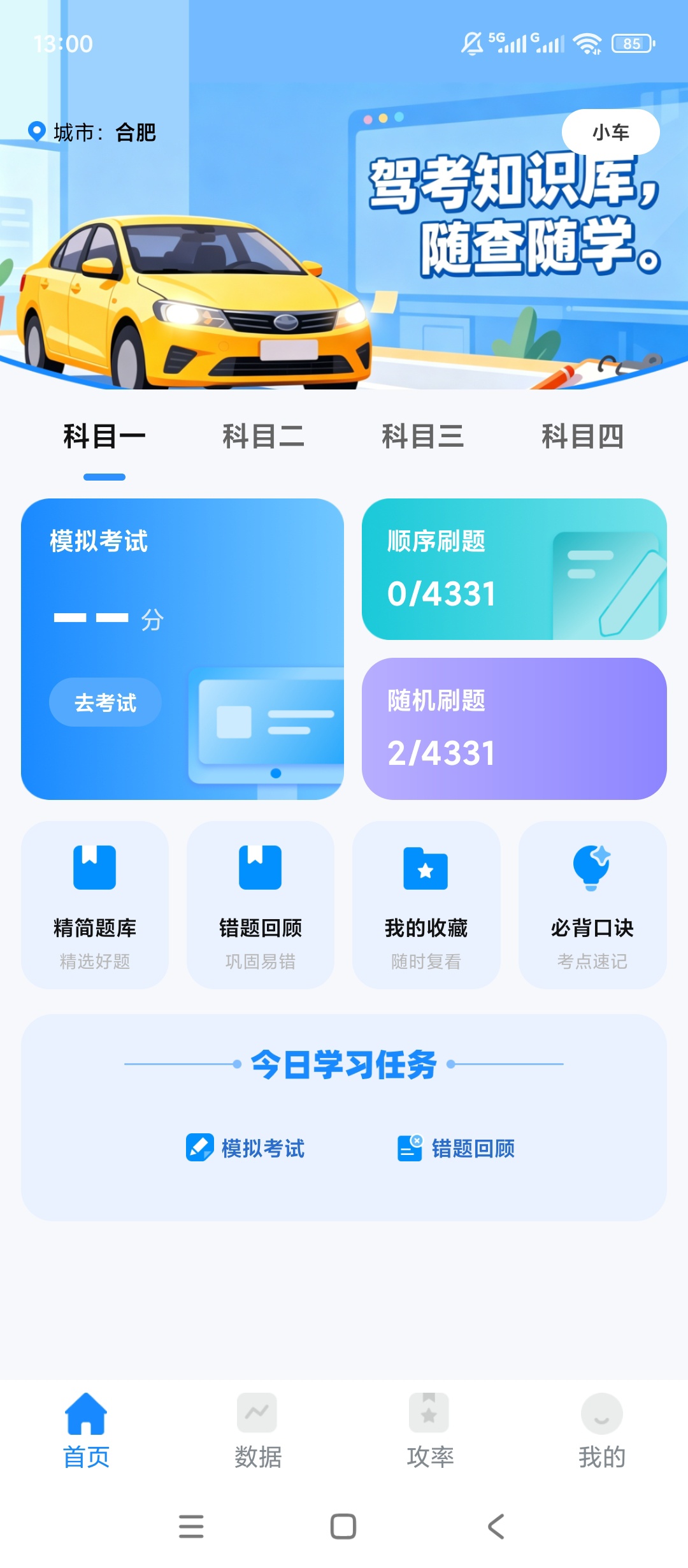
Task: Select the 科目一 tab
Action: [x=104, y=437]
